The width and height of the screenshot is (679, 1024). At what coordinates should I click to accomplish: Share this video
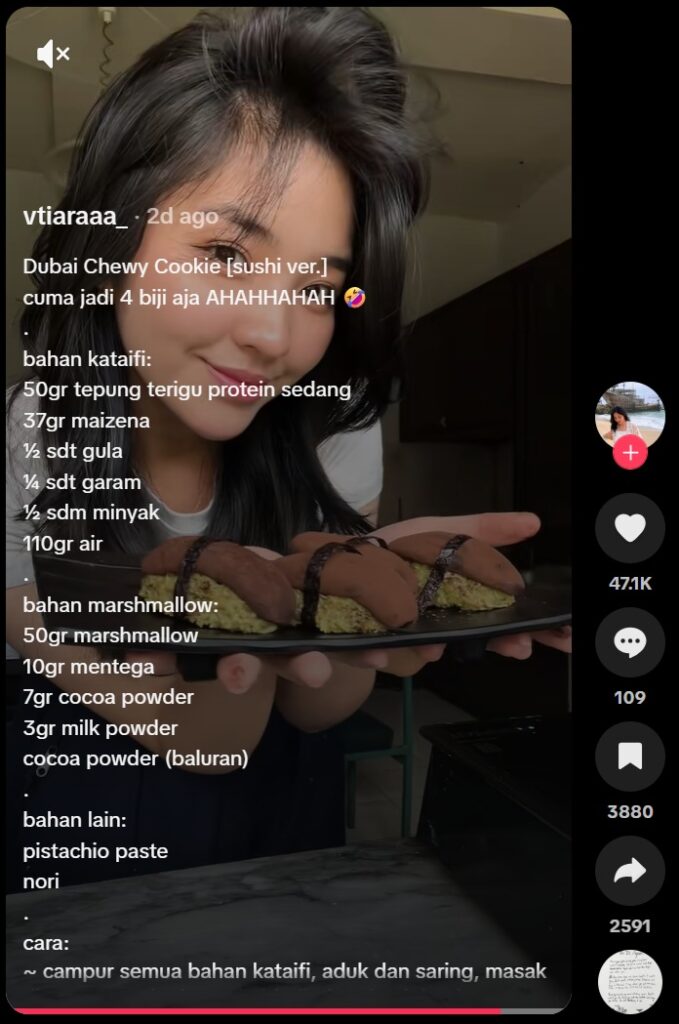tap(630, 871)
